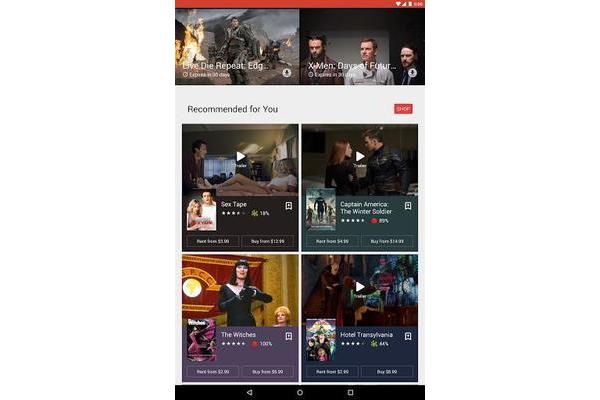This screenshot has width=600, height=400.
Task: Buy Hotel Transylvania for $9.99
Action: [x=387, y=371]
